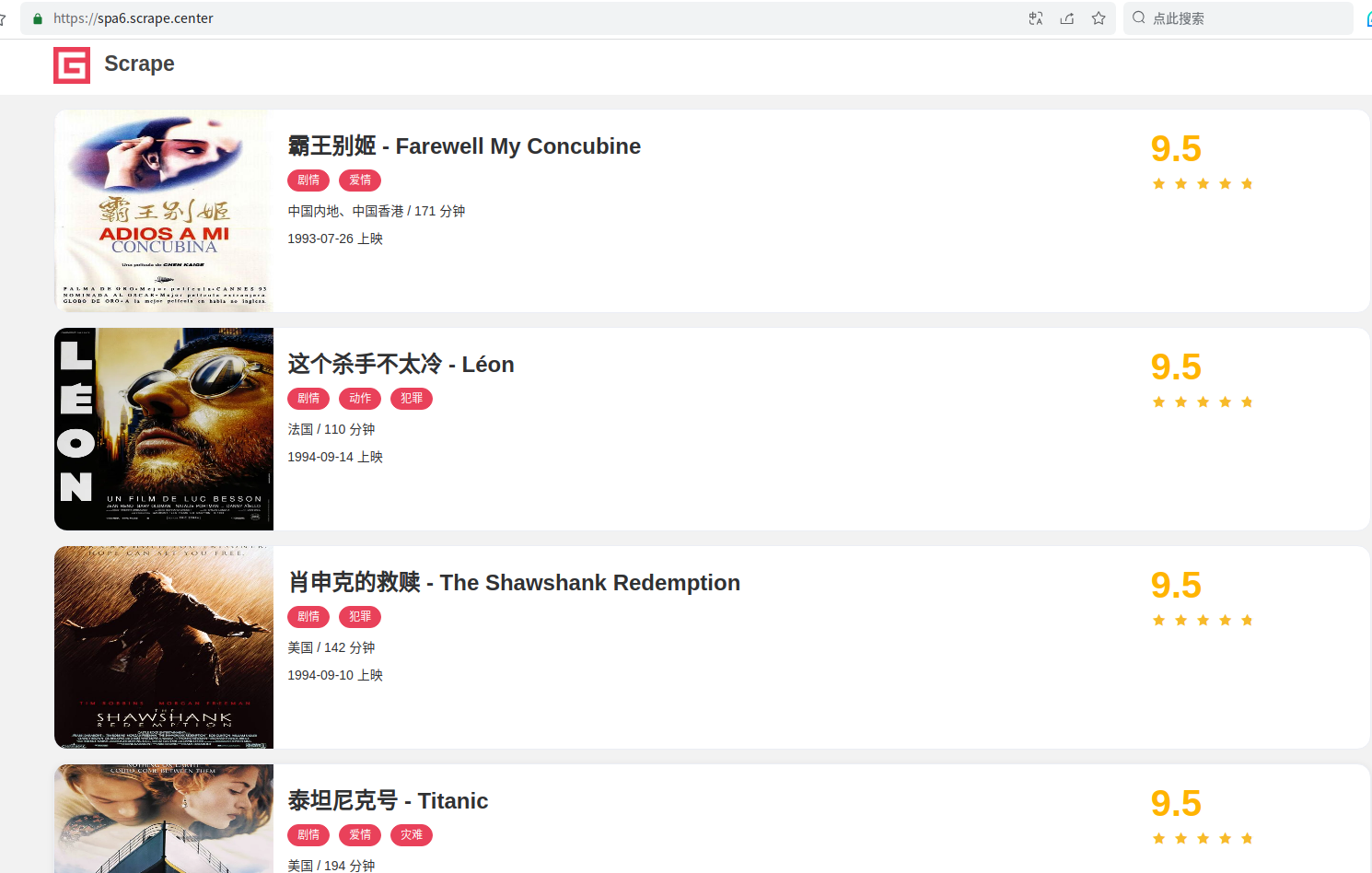The width and height of the screenshot is (1372, 873).
Task: Go to the Scrape home logo
Action: click(114, 64)
